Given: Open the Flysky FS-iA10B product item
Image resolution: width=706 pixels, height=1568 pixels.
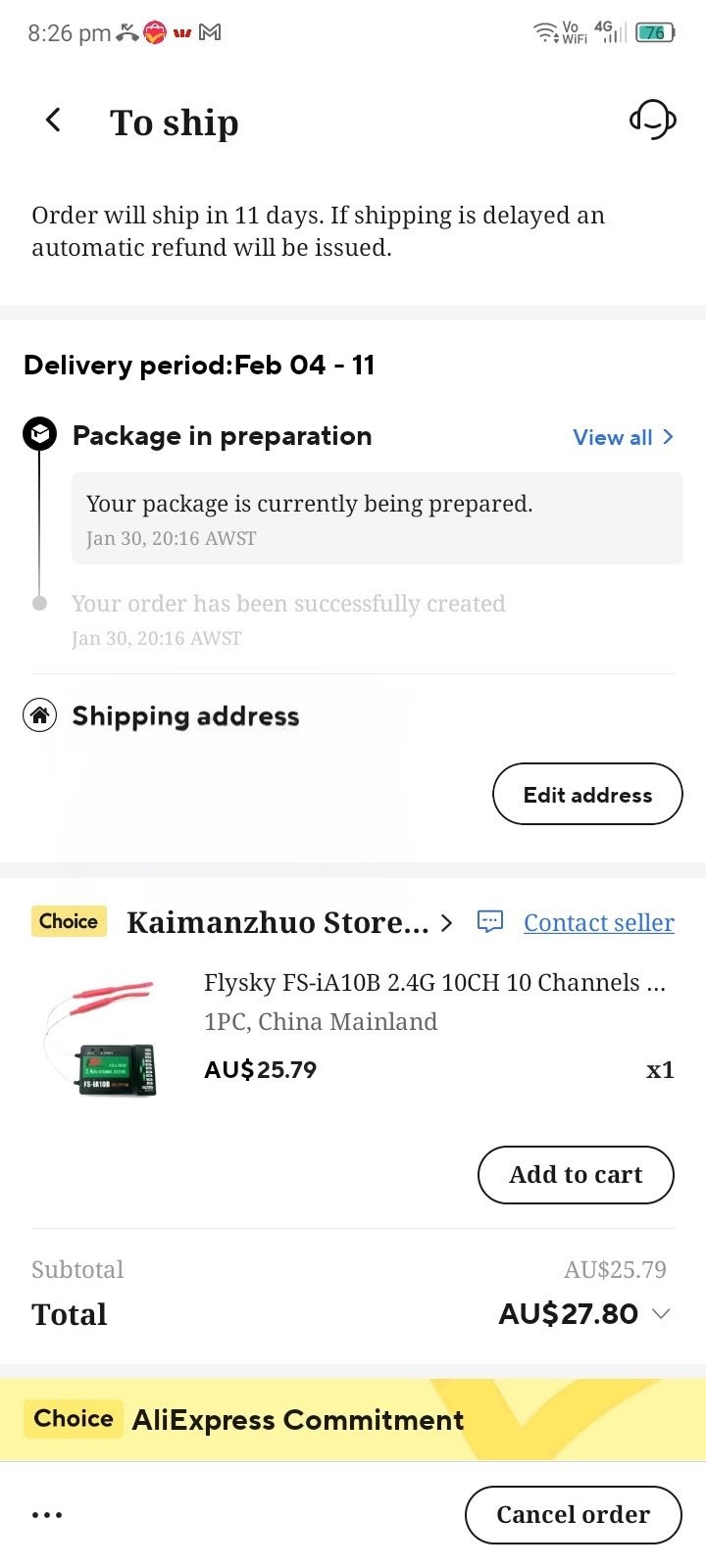Looking at the screenshot, I should pyautogui.click(x=433, y=983).
